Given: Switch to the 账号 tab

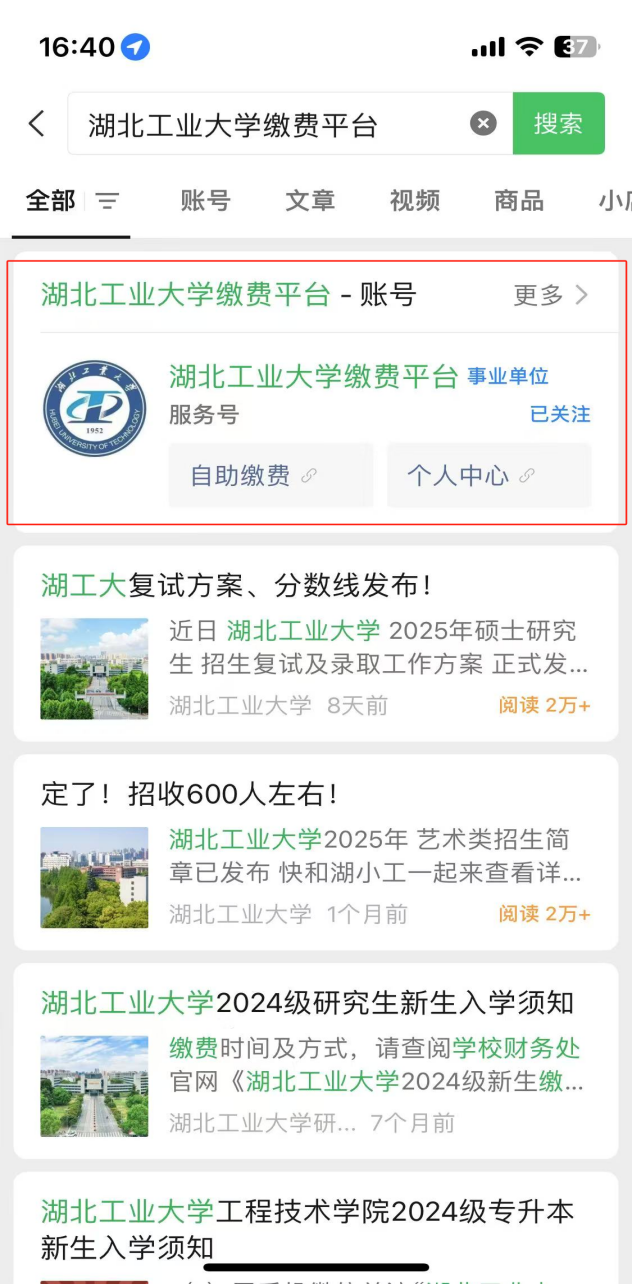Looking at the screenshot, I should tap(205, 201).
